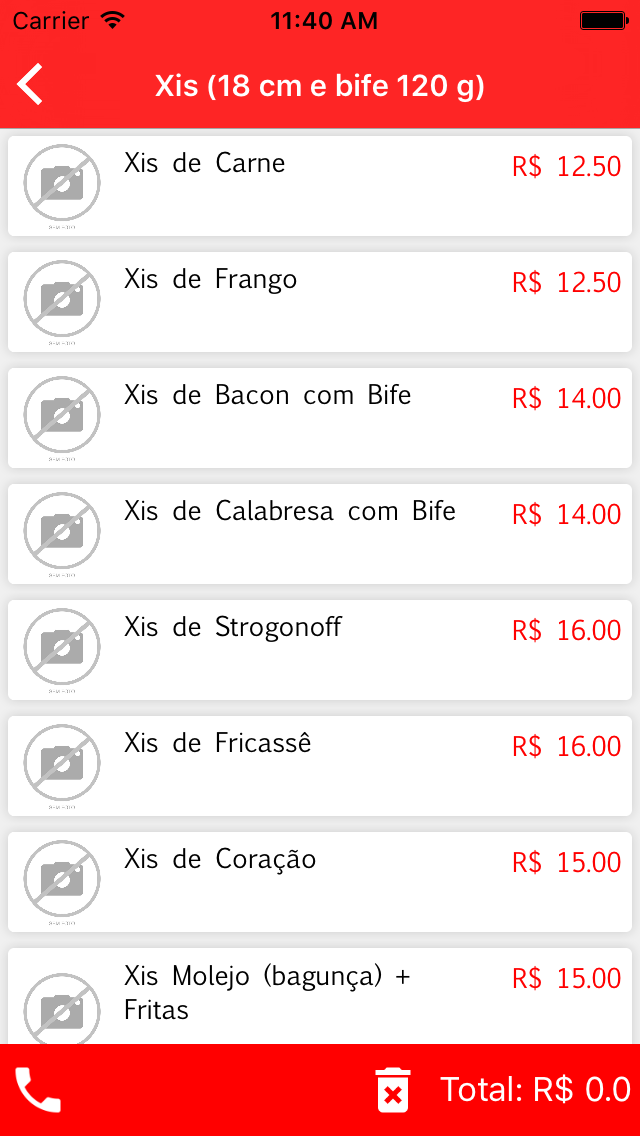Go back using the header arrow
Screen dimensions: 640x1136
[31, 85]
